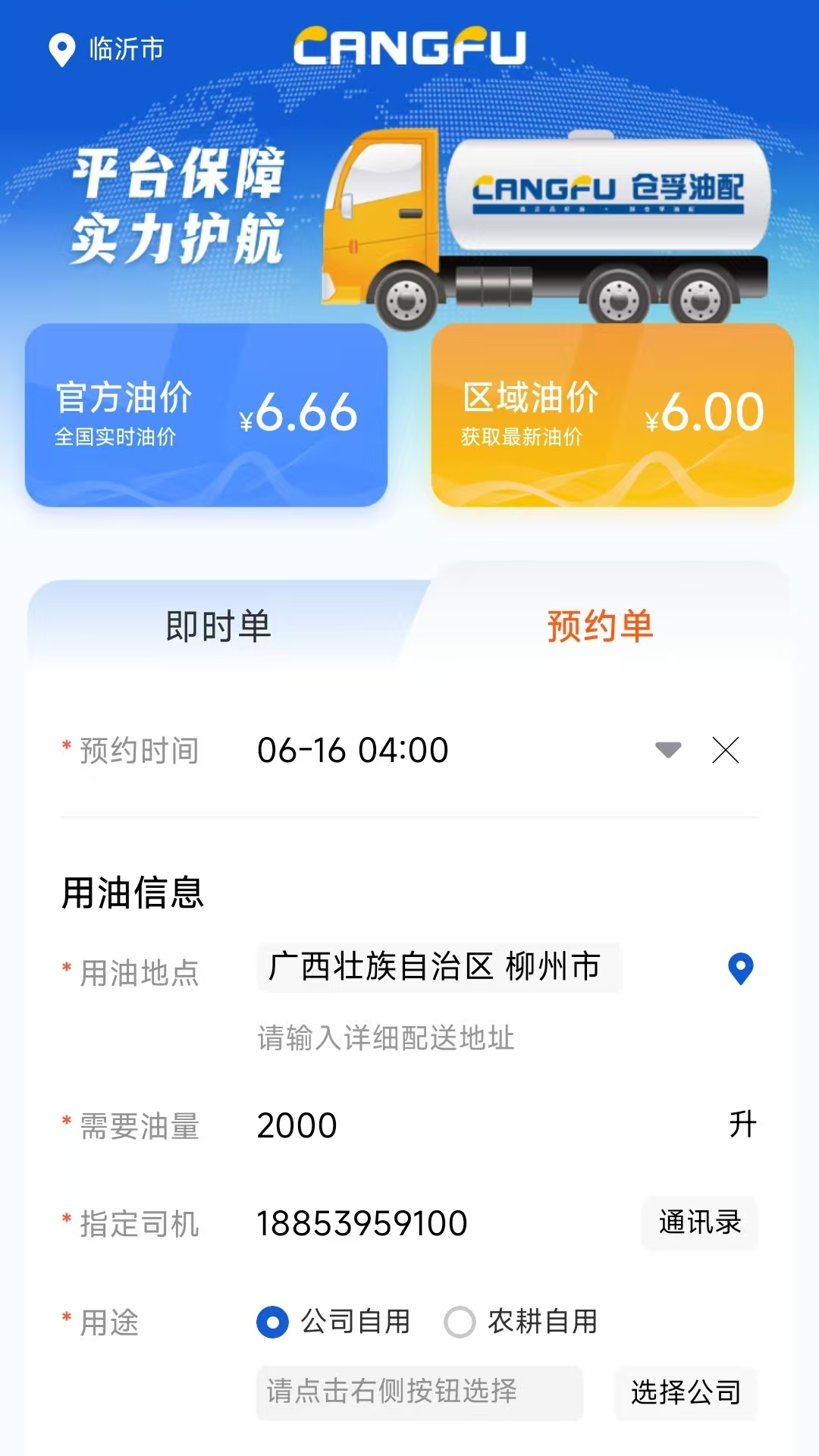819x1456 pixels.
Task: Click the 通讯录 button
Action: pos(699,1222)
